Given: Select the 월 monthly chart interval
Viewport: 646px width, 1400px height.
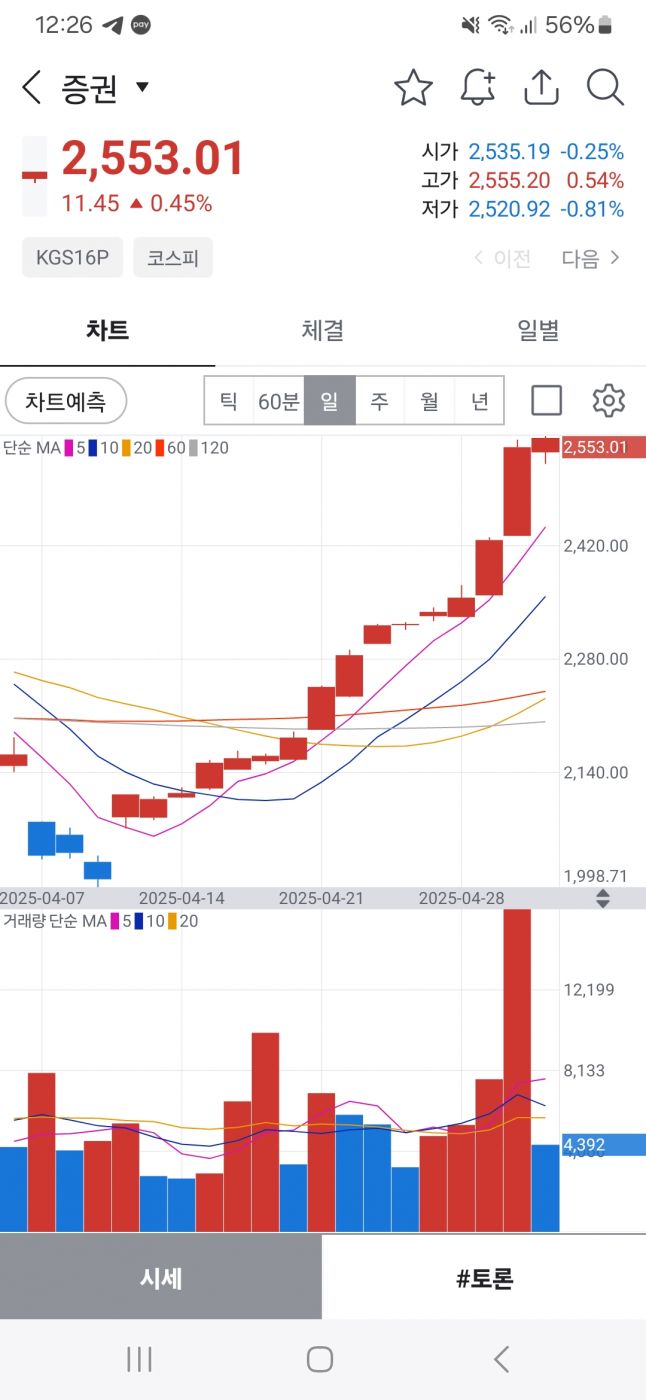Looking at the screenshot, I should tap(430, 402).
